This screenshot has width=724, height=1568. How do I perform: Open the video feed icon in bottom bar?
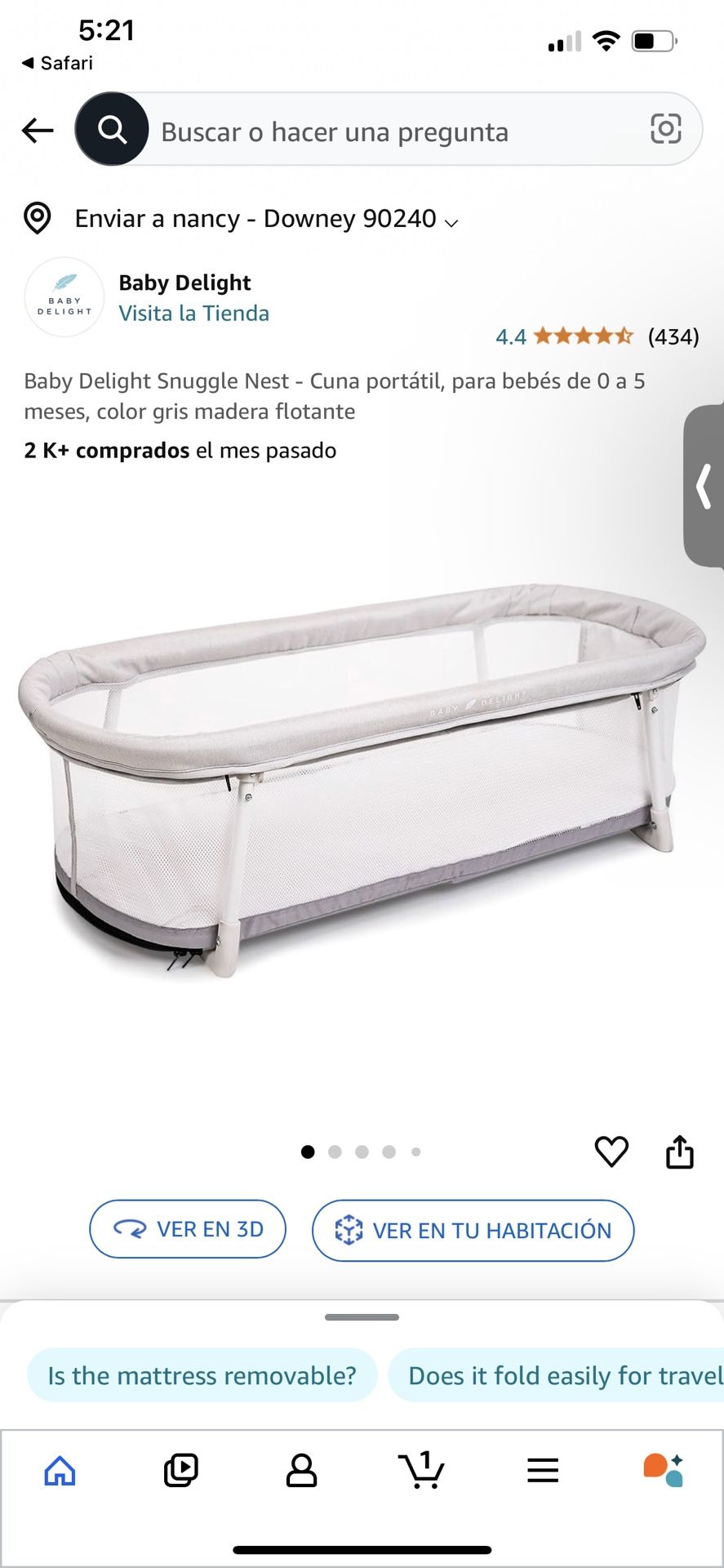[180, 1468]
